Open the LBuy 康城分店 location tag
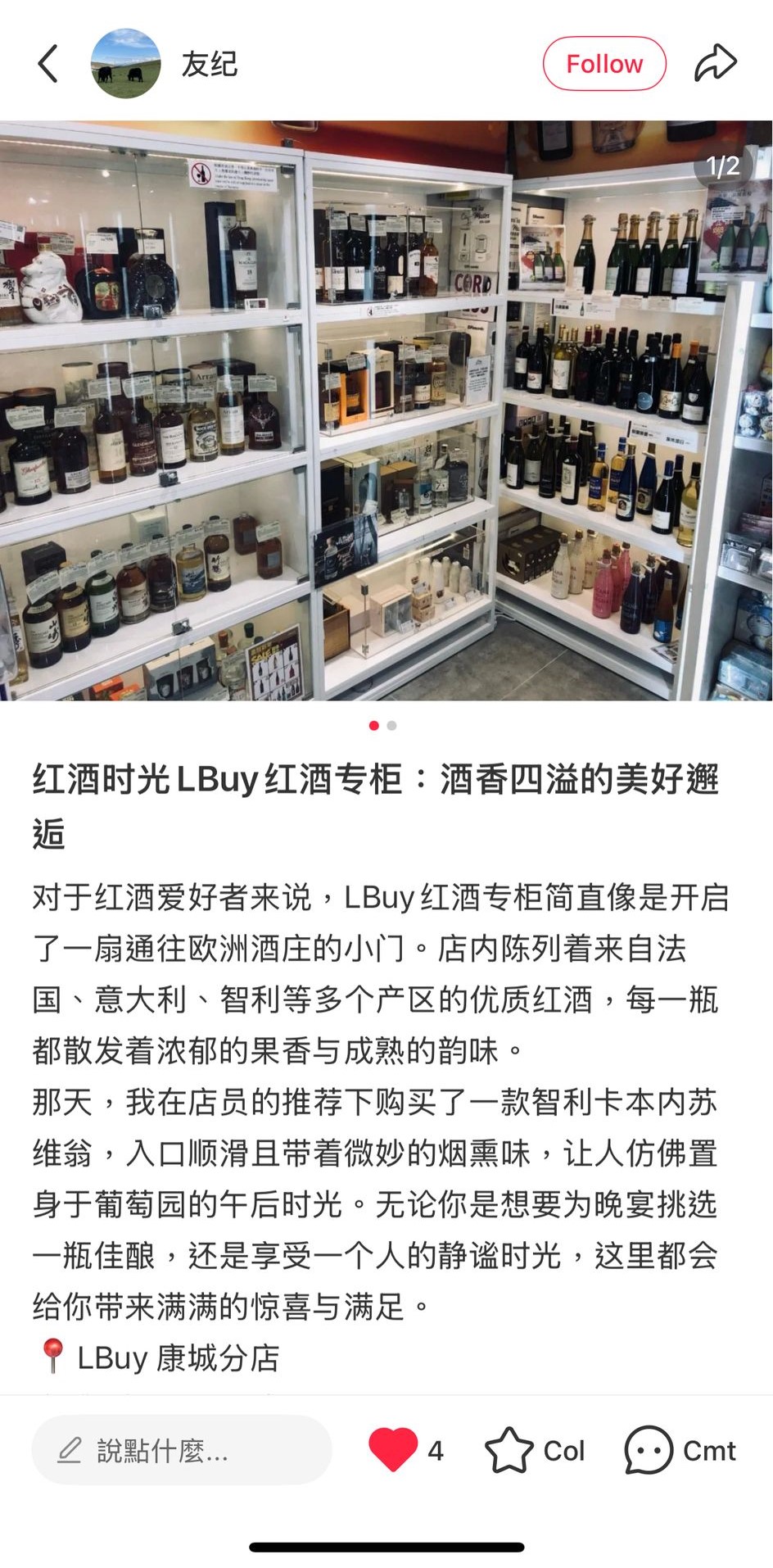The width and height of the screenshot is (773, 1568). [178, 1357]
